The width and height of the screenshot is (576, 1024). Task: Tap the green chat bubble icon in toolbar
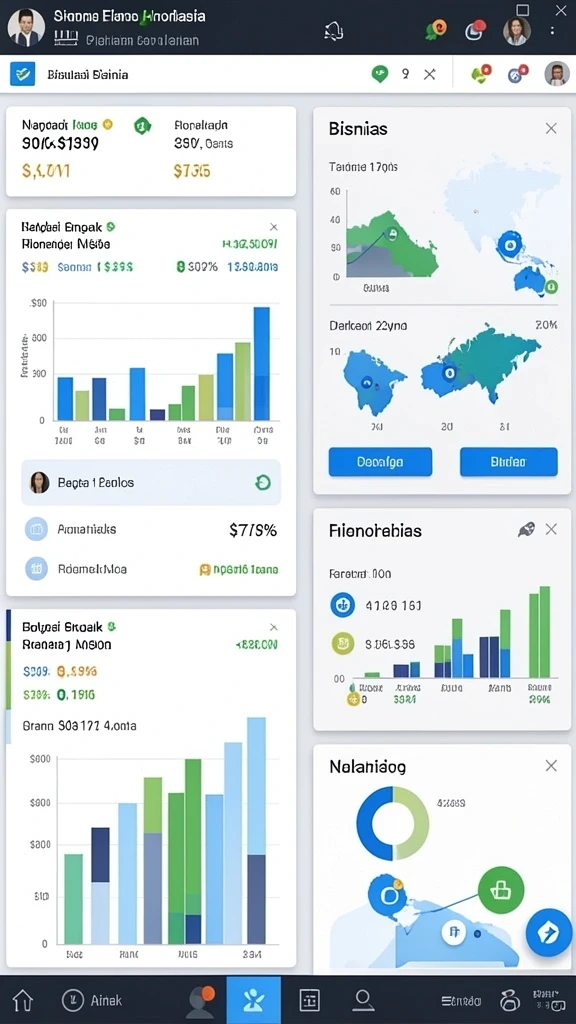[x=379, y=74]
